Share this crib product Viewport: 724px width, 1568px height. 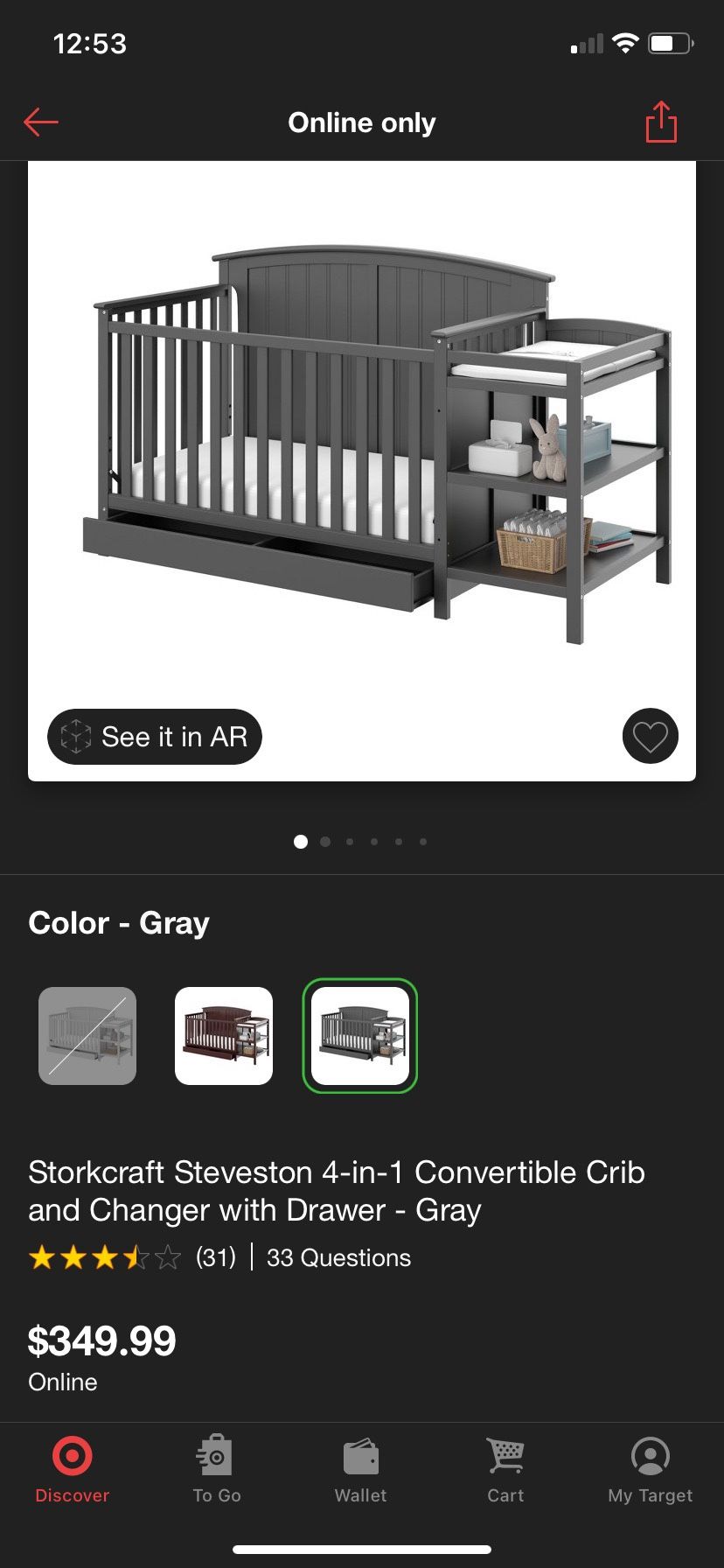point(661,122)
